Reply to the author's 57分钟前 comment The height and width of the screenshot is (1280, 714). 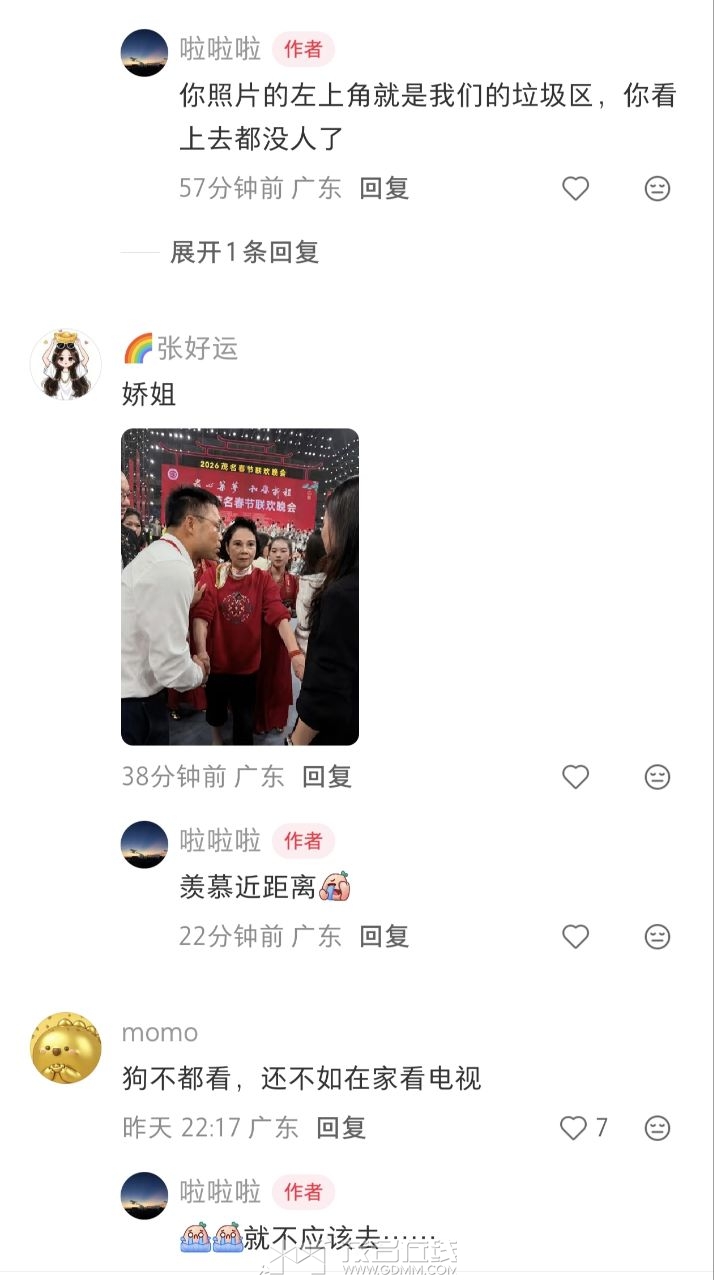pyautogui.click(x=384, y=188)
